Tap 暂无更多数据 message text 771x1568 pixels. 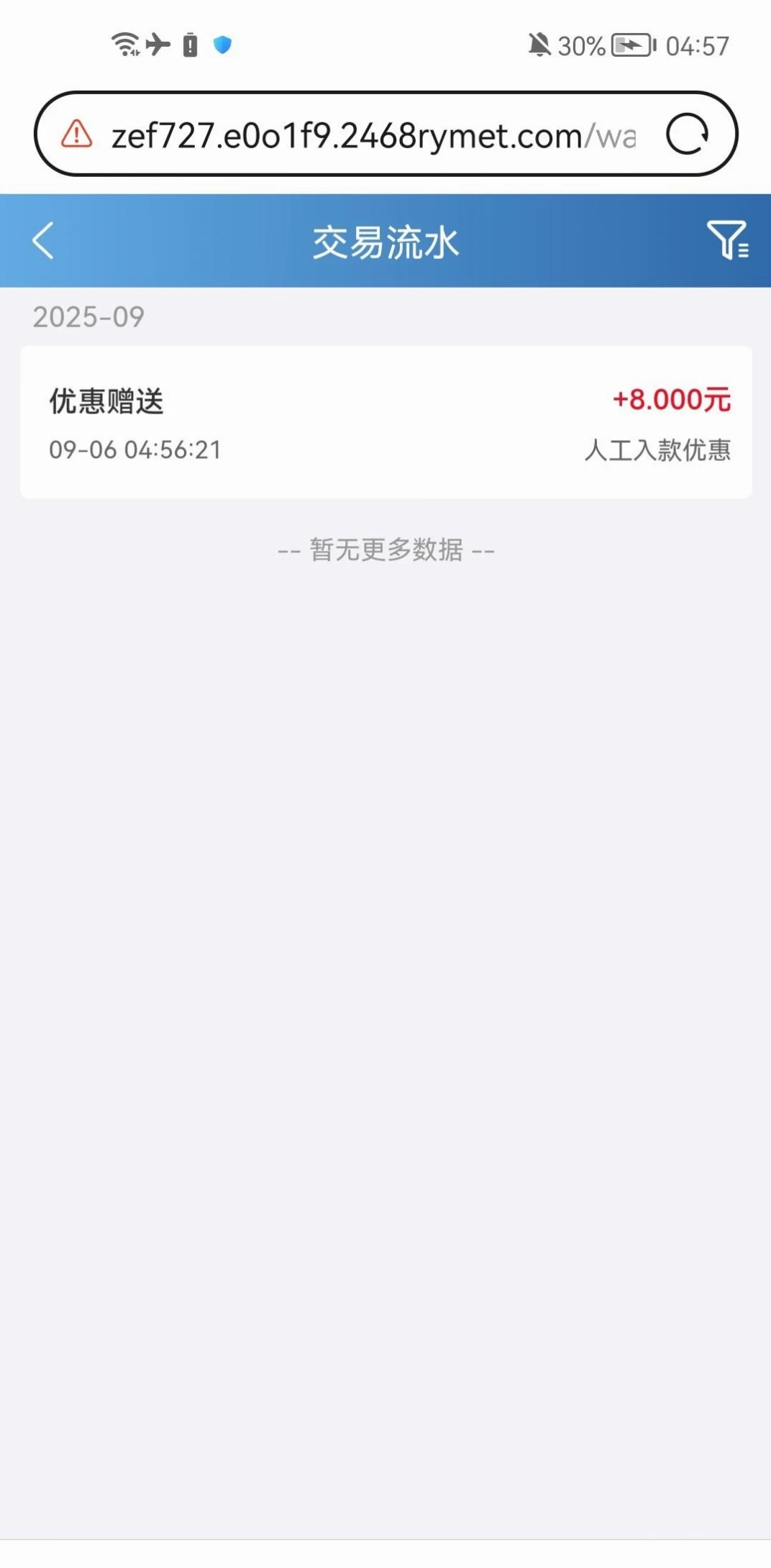[385, 550]
